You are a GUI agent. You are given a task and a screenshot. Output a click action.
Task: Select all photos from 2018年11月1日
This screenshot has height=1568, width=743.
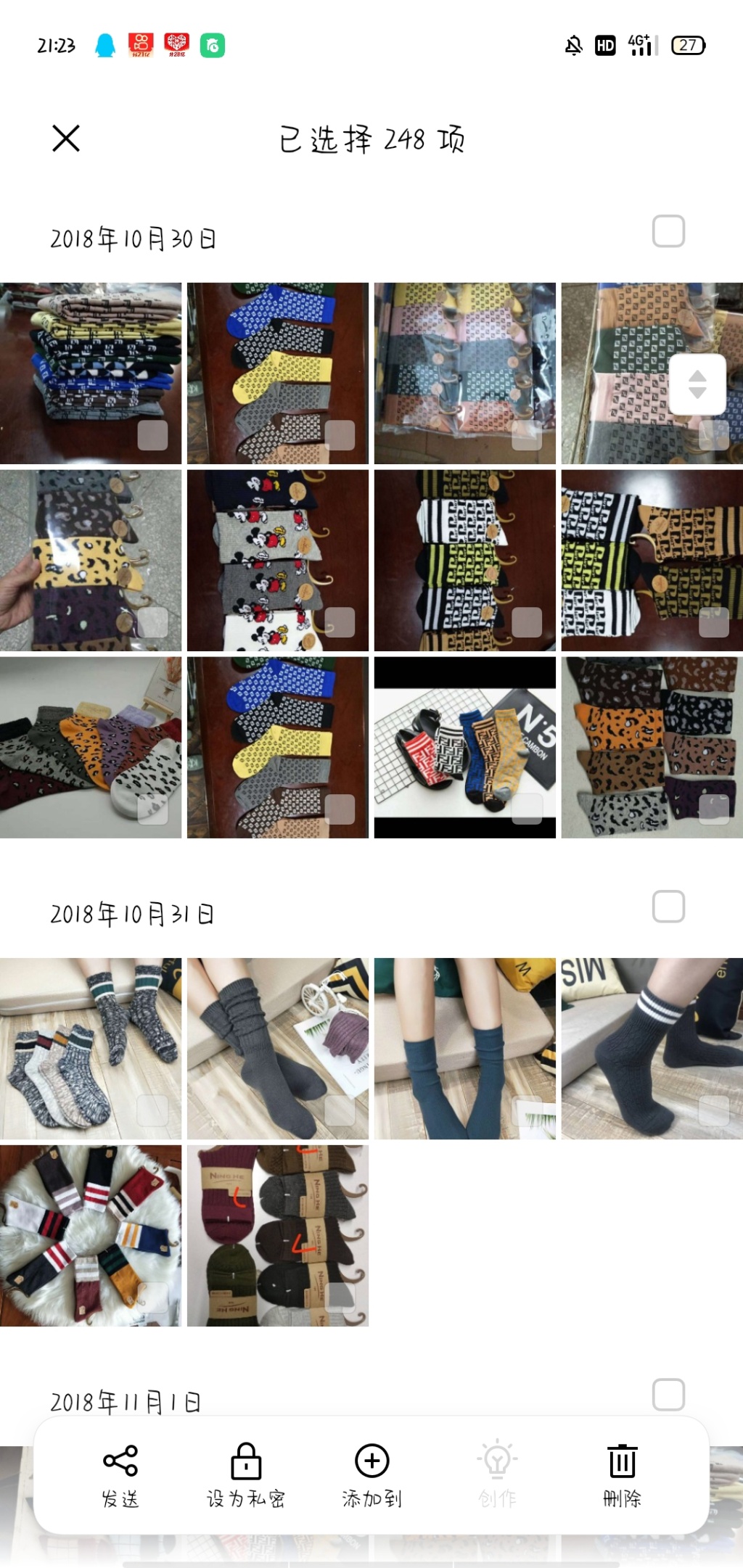668,1395
